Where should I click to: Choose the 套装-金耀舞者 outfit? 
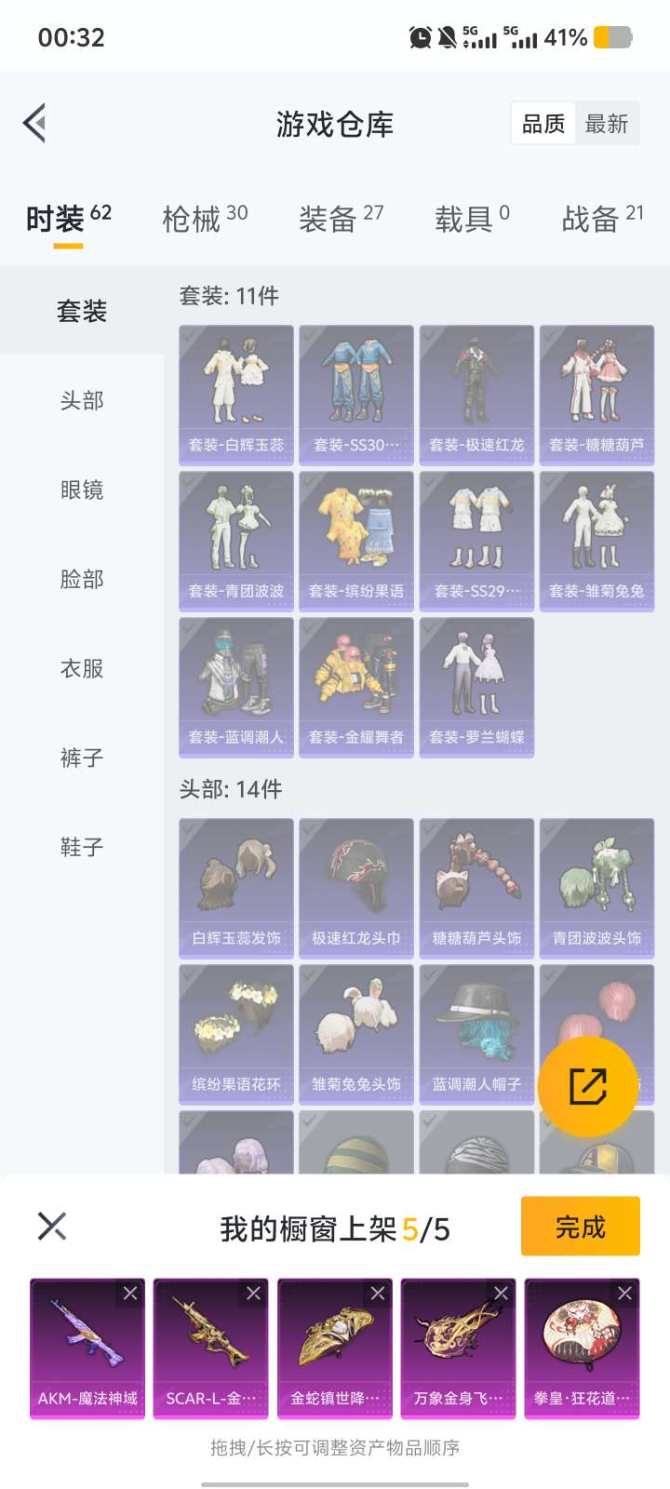click(356, 687)
